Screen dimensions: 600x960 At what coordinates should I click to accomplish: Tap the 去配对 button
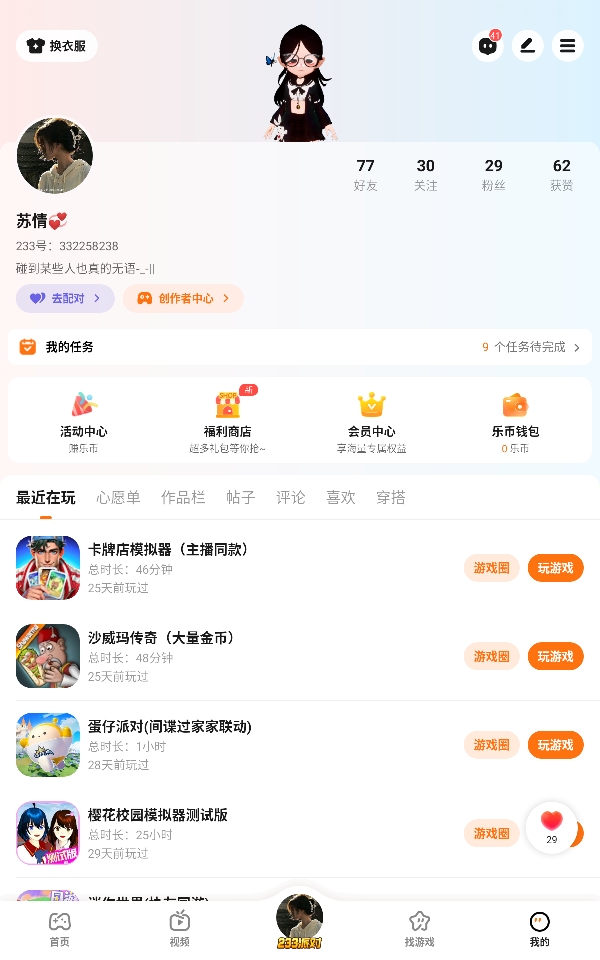[65, 298]
